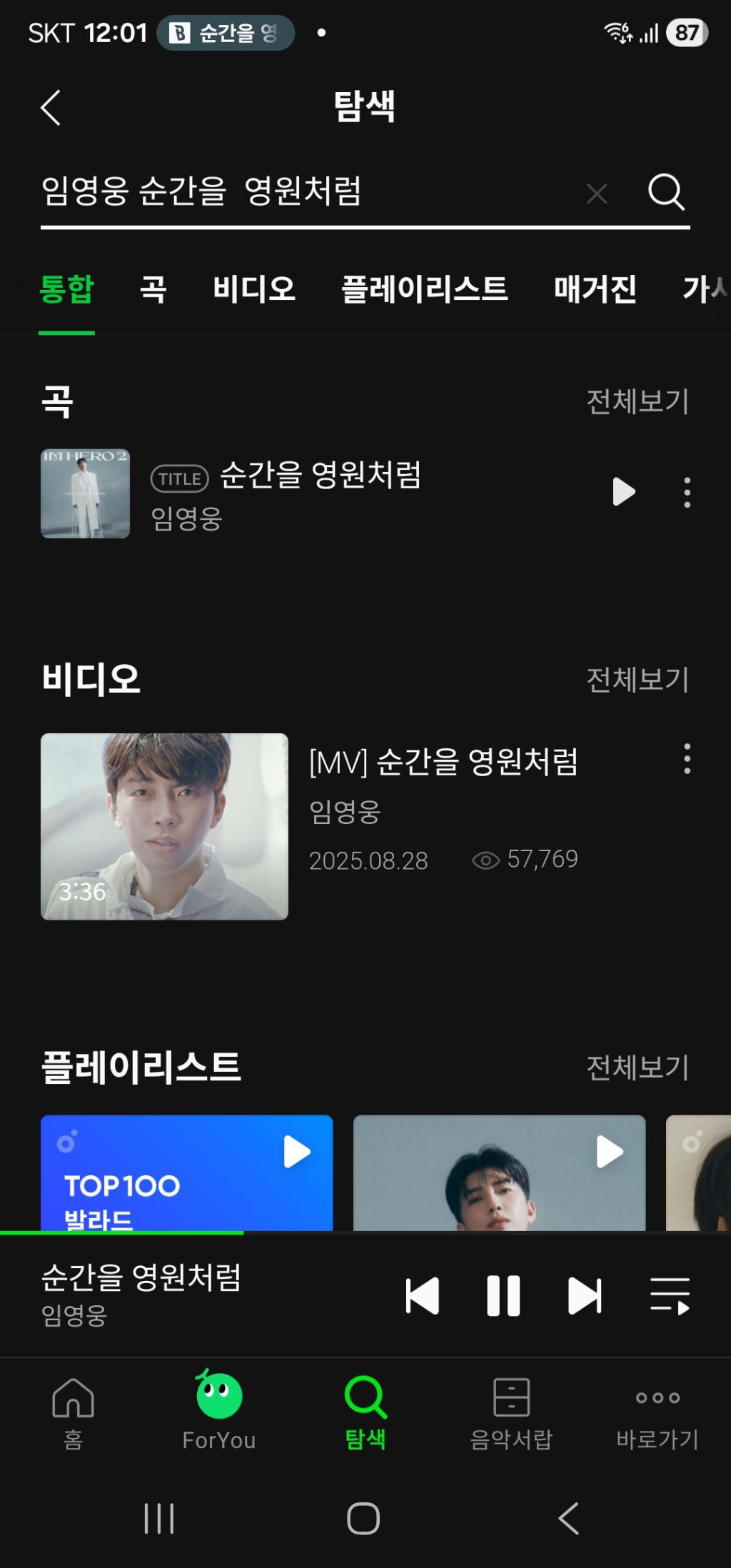
Task: Skip to the next track
Action: click(x=585, y=1295)
